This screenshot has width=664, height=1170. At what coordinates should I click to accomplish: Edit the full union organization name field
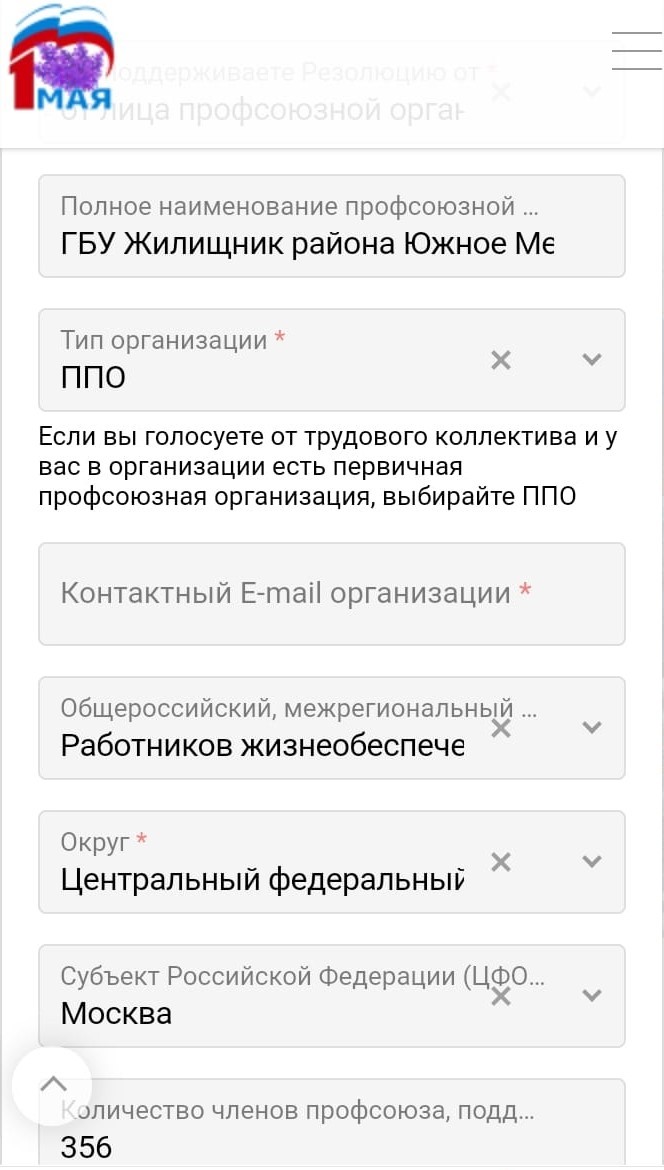(x=331, y=226)
